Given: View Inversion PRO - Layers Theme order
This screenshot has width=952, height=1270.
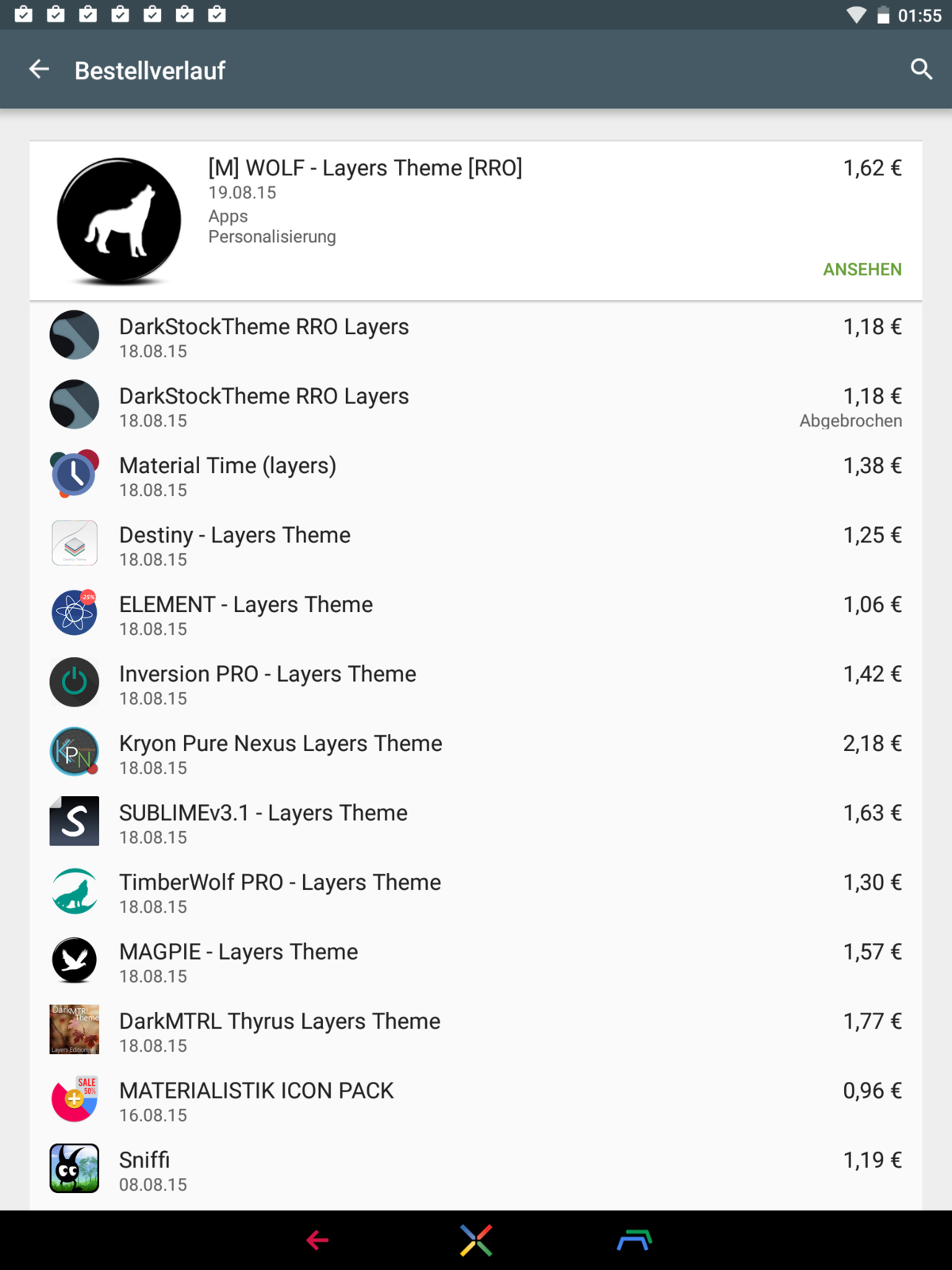Looking at the screenshot, I should click(476, 684).
